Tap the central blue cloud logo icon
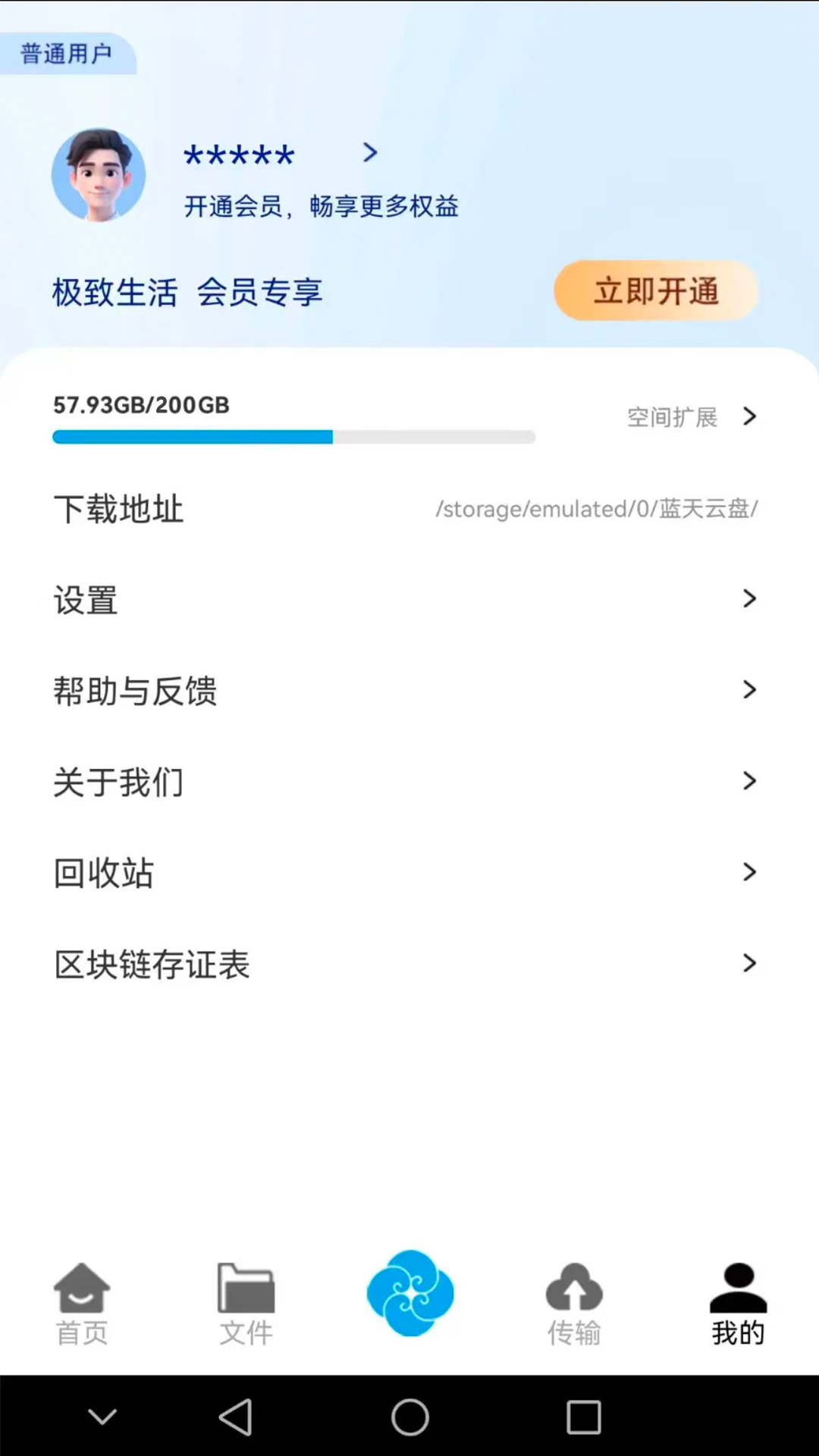Viewport: 819px width, 1456px height. click(409, 1289)
